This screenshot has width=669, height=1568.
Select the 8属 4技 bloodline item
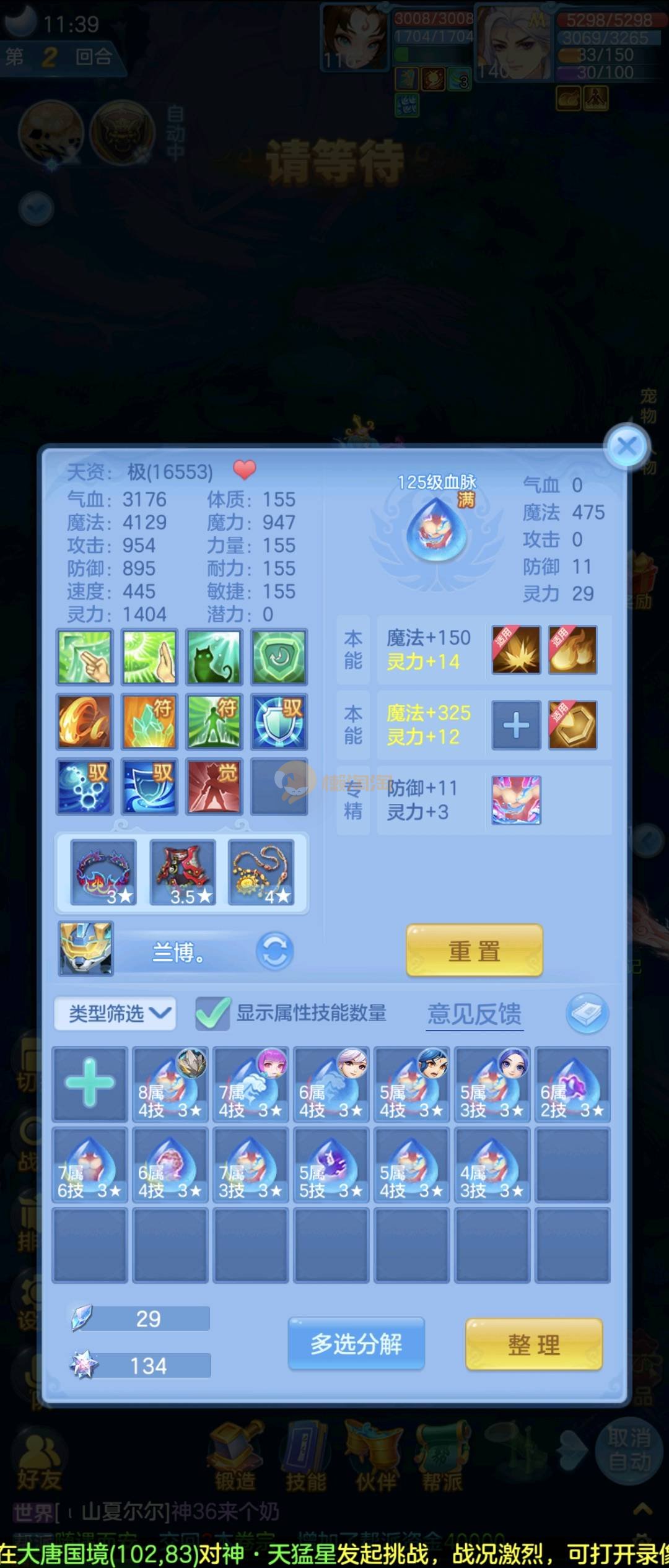[x=170, y=1084]
